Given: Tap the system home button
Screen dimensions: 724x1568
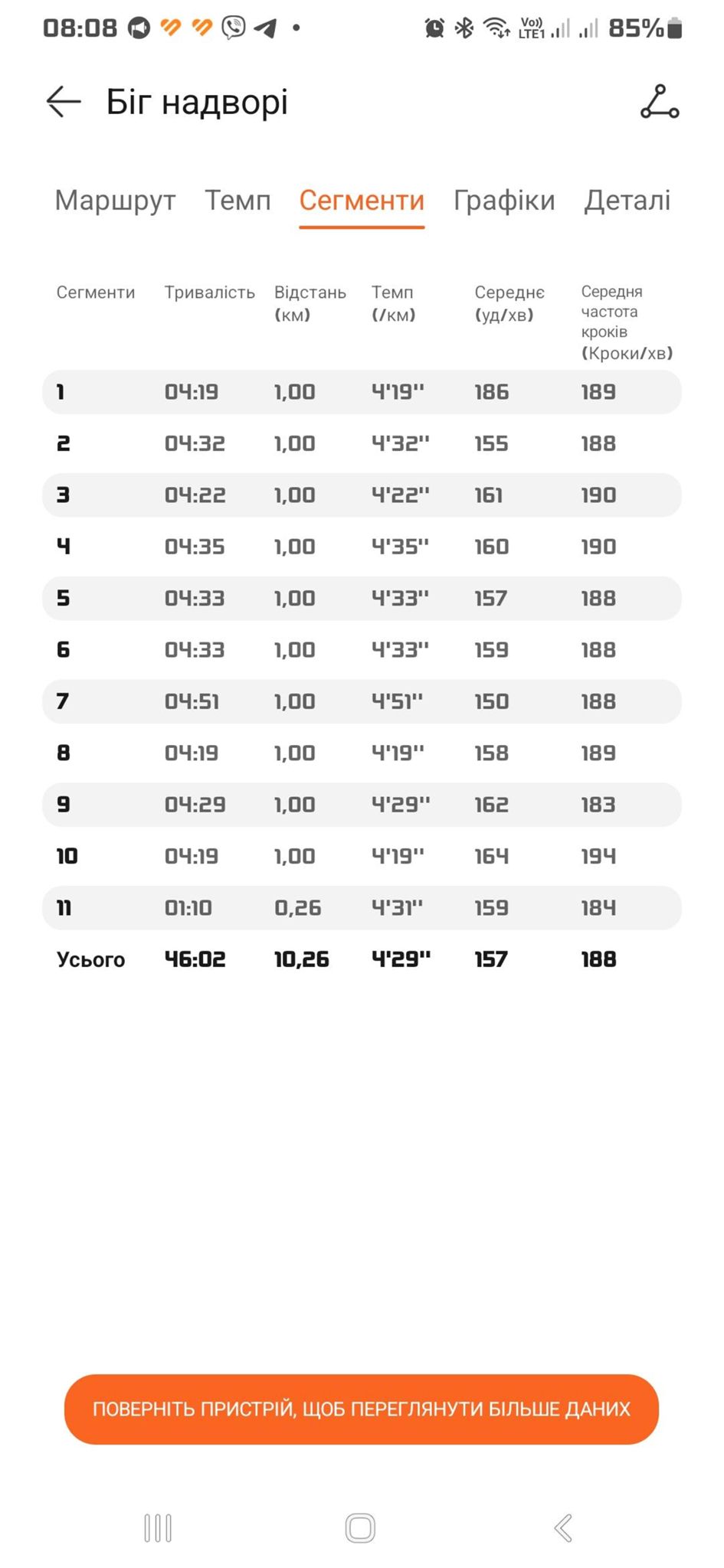Looking at the screenshot, I should [x=360, y=1527].
